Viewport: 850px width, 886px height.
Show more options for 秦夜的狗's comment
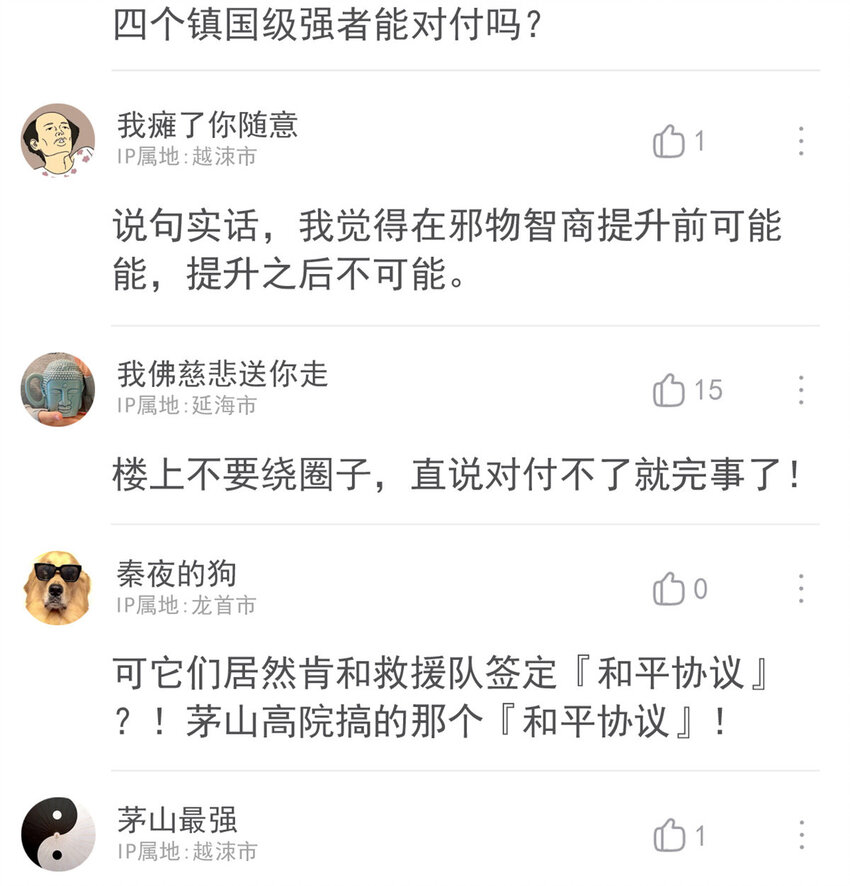801,589
